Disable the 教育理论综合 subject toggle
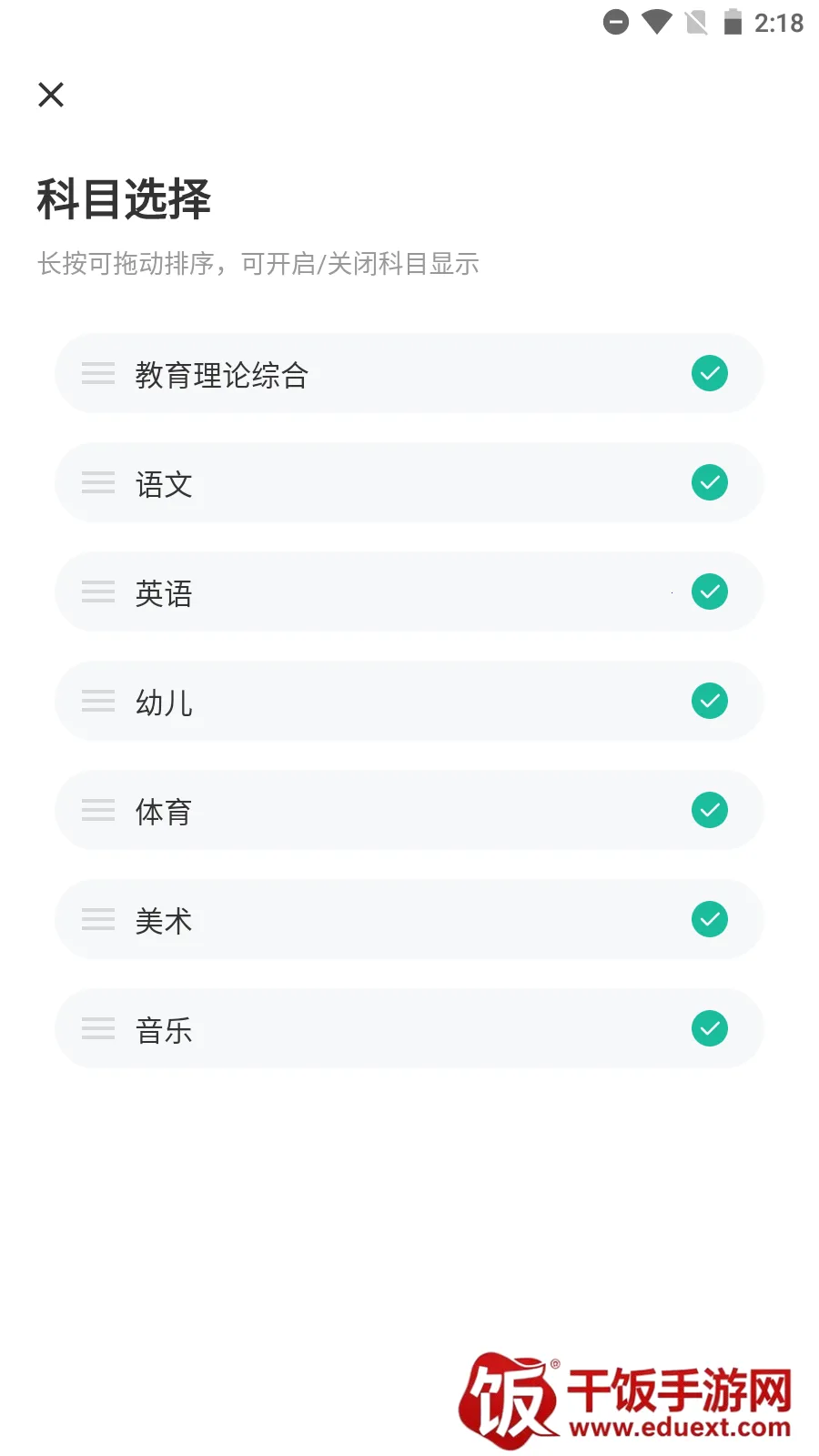This screenshot has width=819, height=1456. 710,374
